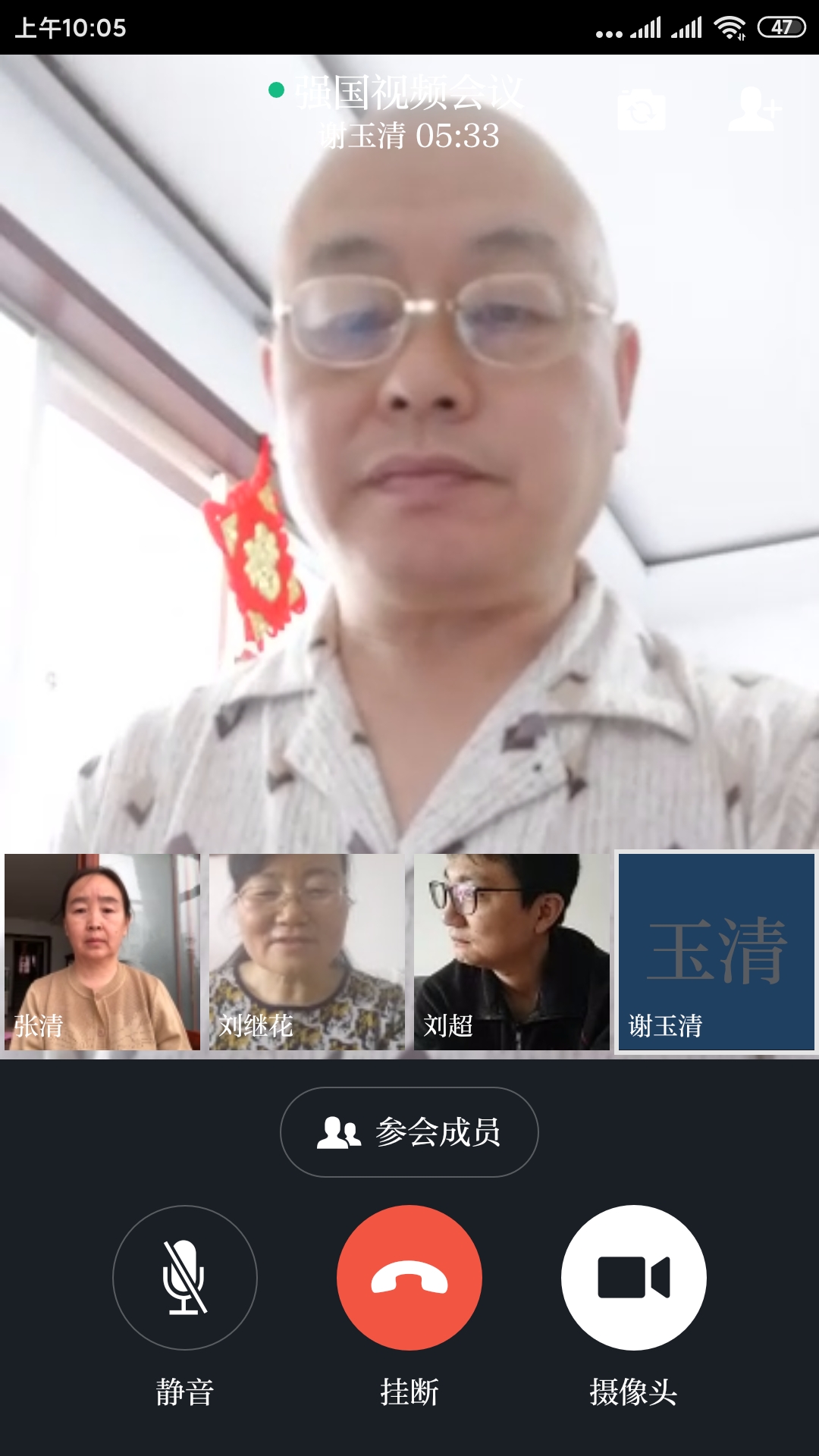Open the 参会成员 members list

pos(409,1132)
